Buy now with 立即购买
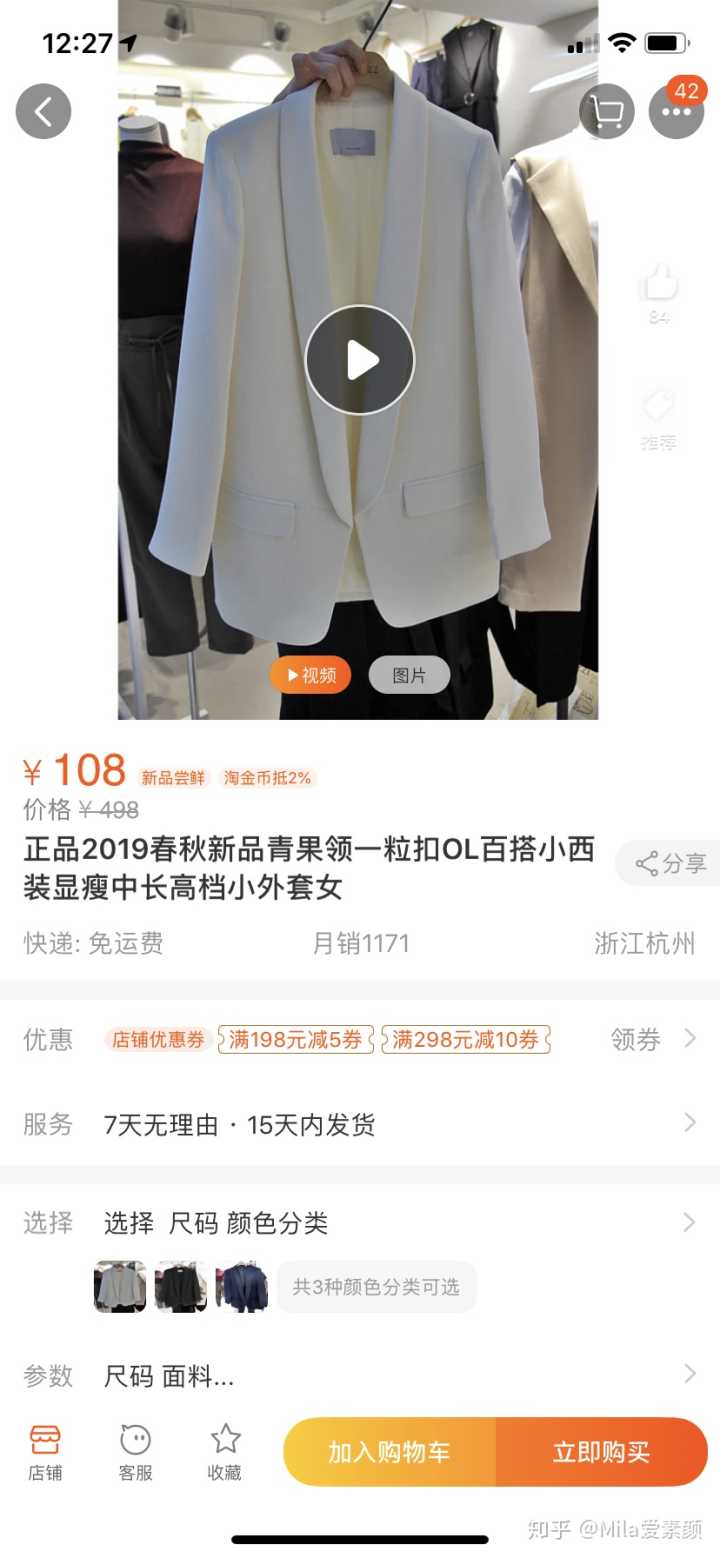The width and height of the screenshot is (720, 1558). point(601,1452)
